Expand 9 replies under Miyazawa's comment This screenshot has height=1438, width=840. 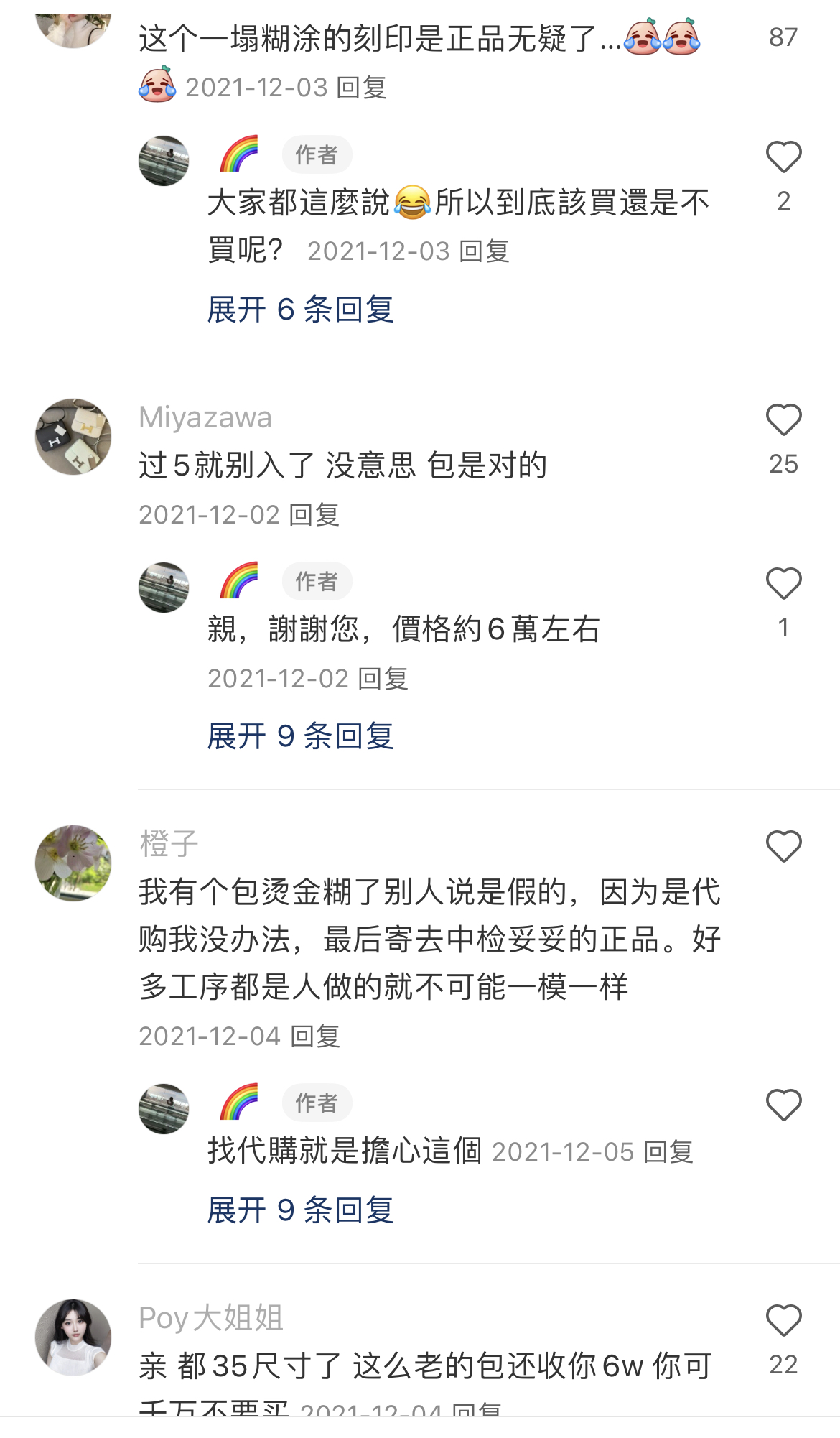300,736
